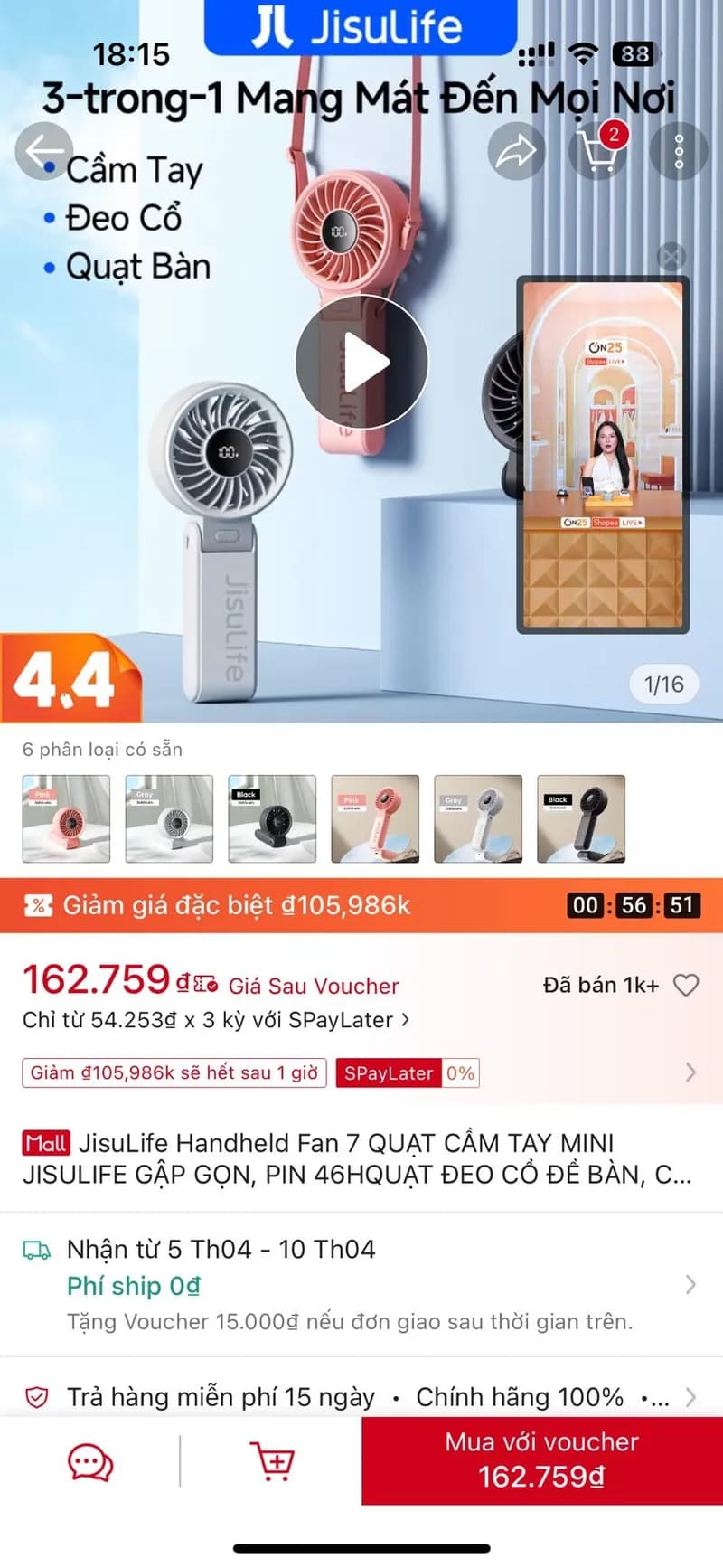Tap the delivery truck icon
This screenshot has height=1568, width=723.
point(36,1249)
